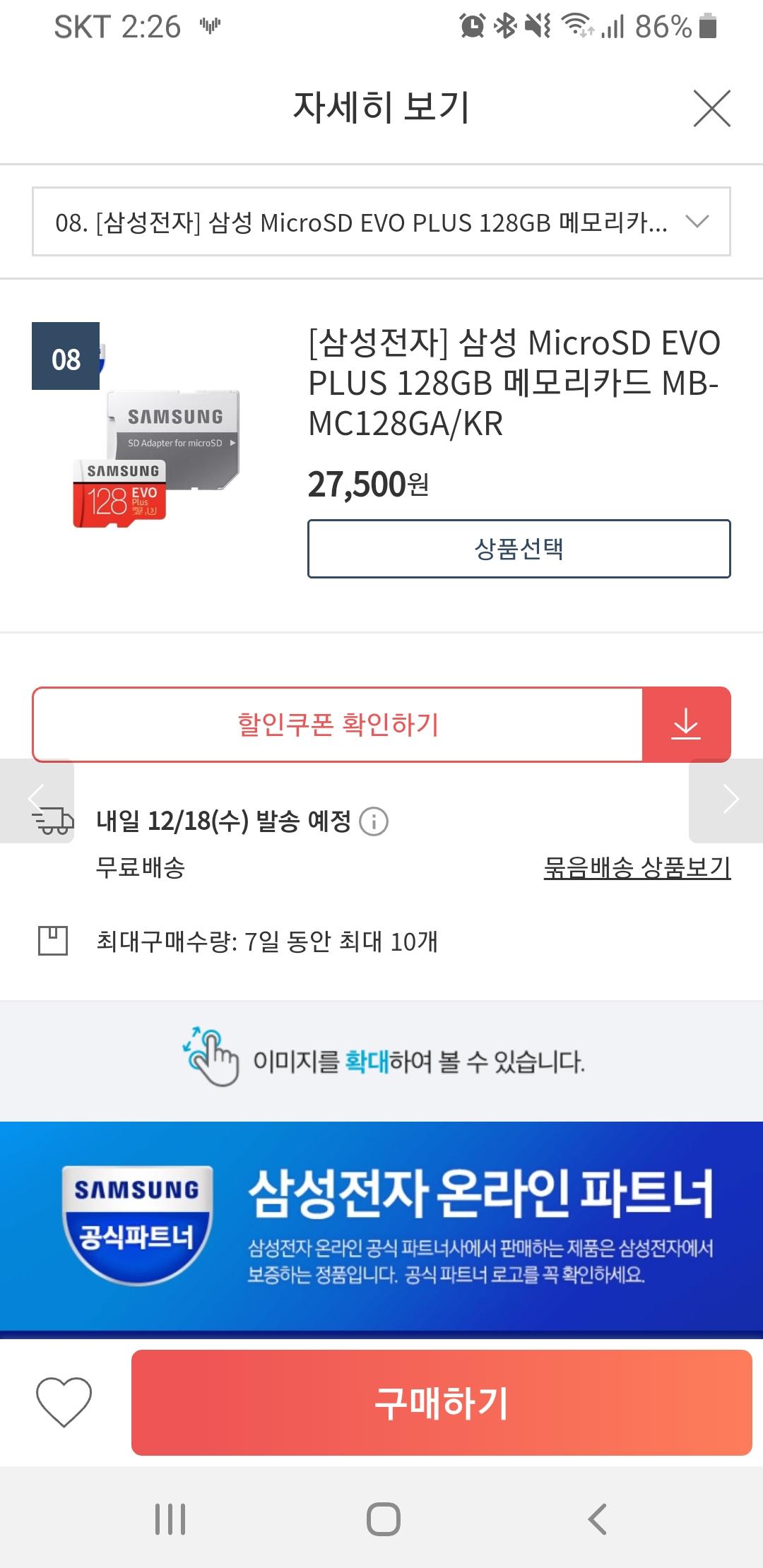Close the 자세히 보기 detail view

(711, 109)
